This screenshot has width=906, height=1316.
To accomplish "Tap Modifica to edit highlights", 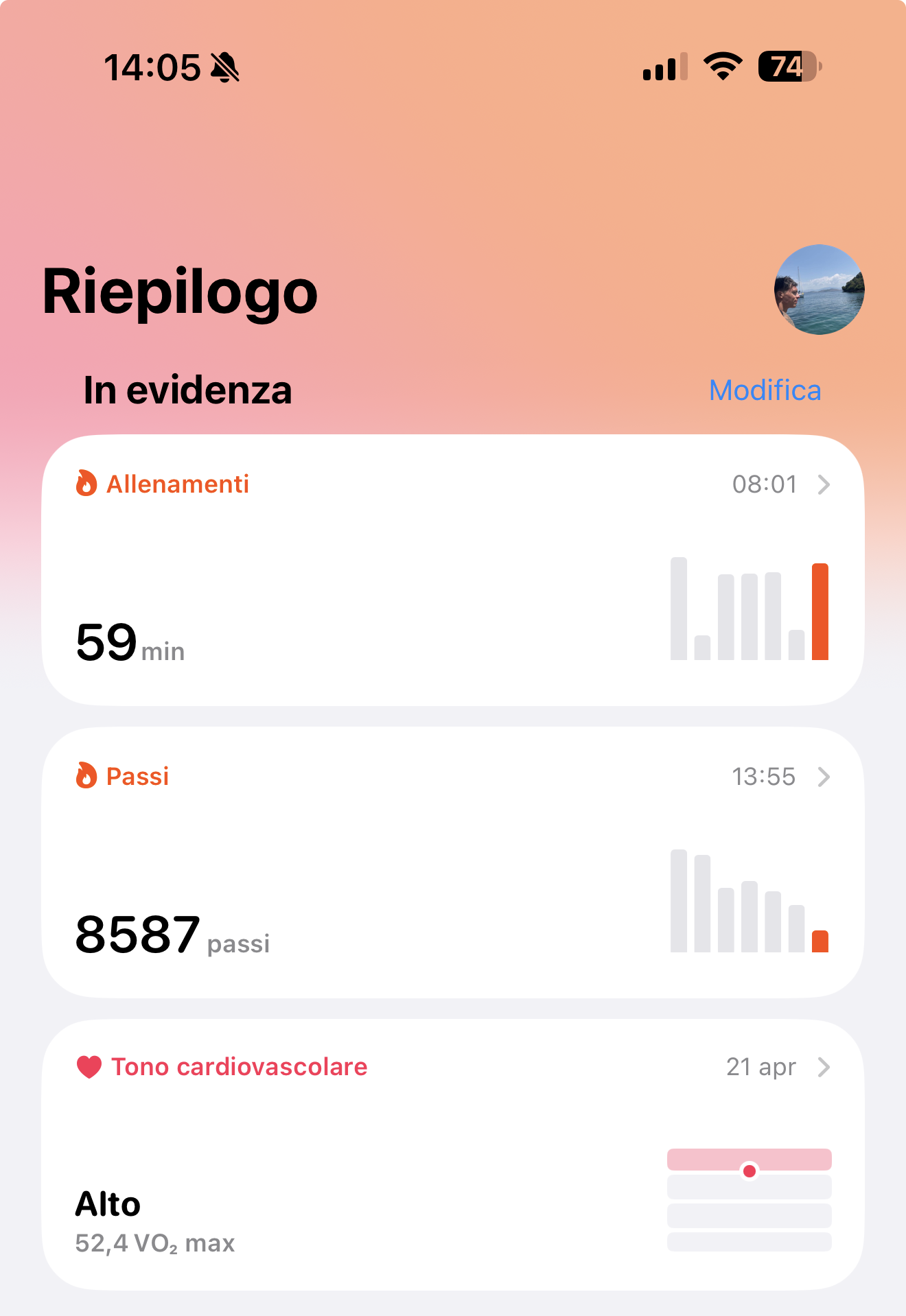I will coord(765,390).
